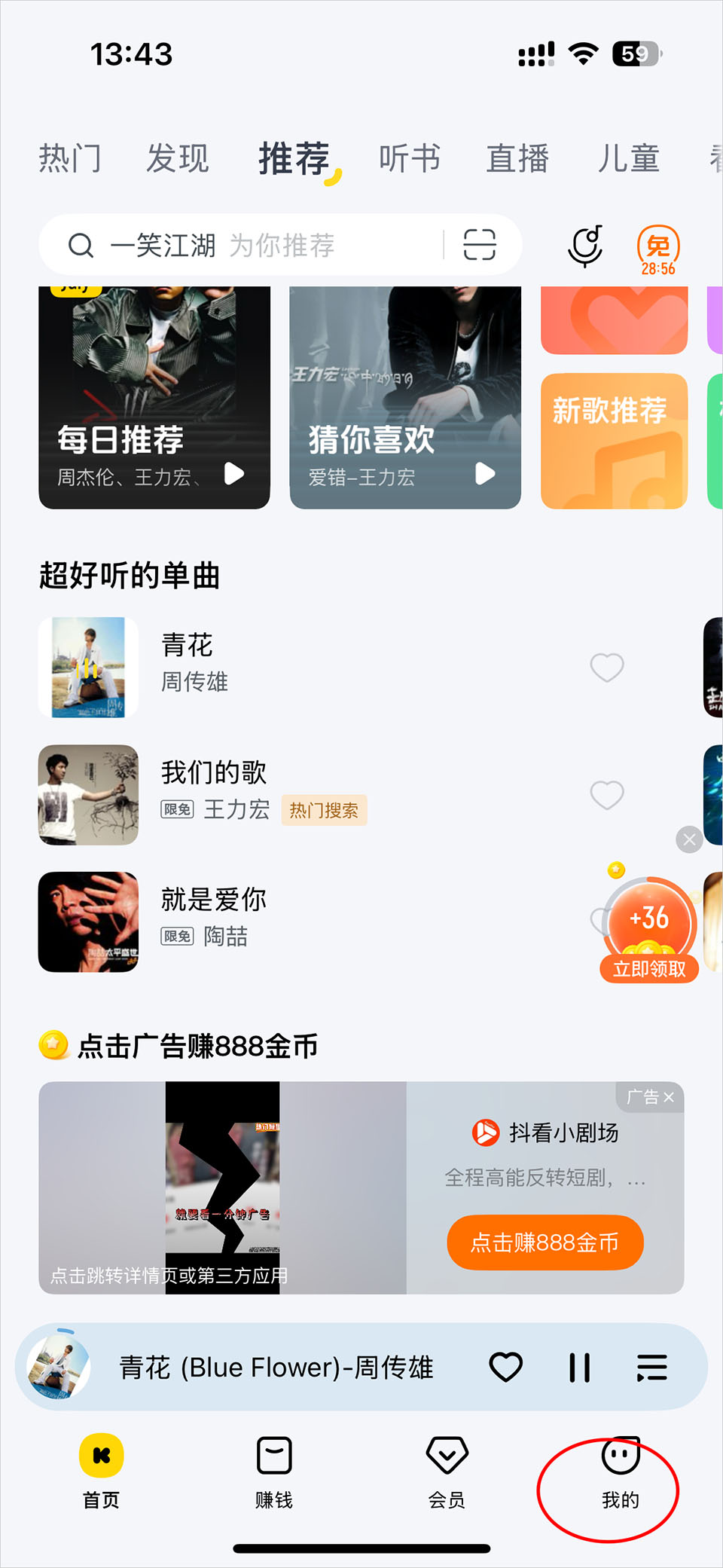
Task: Switch to the 发现 tab
Action: click(177, 159)
